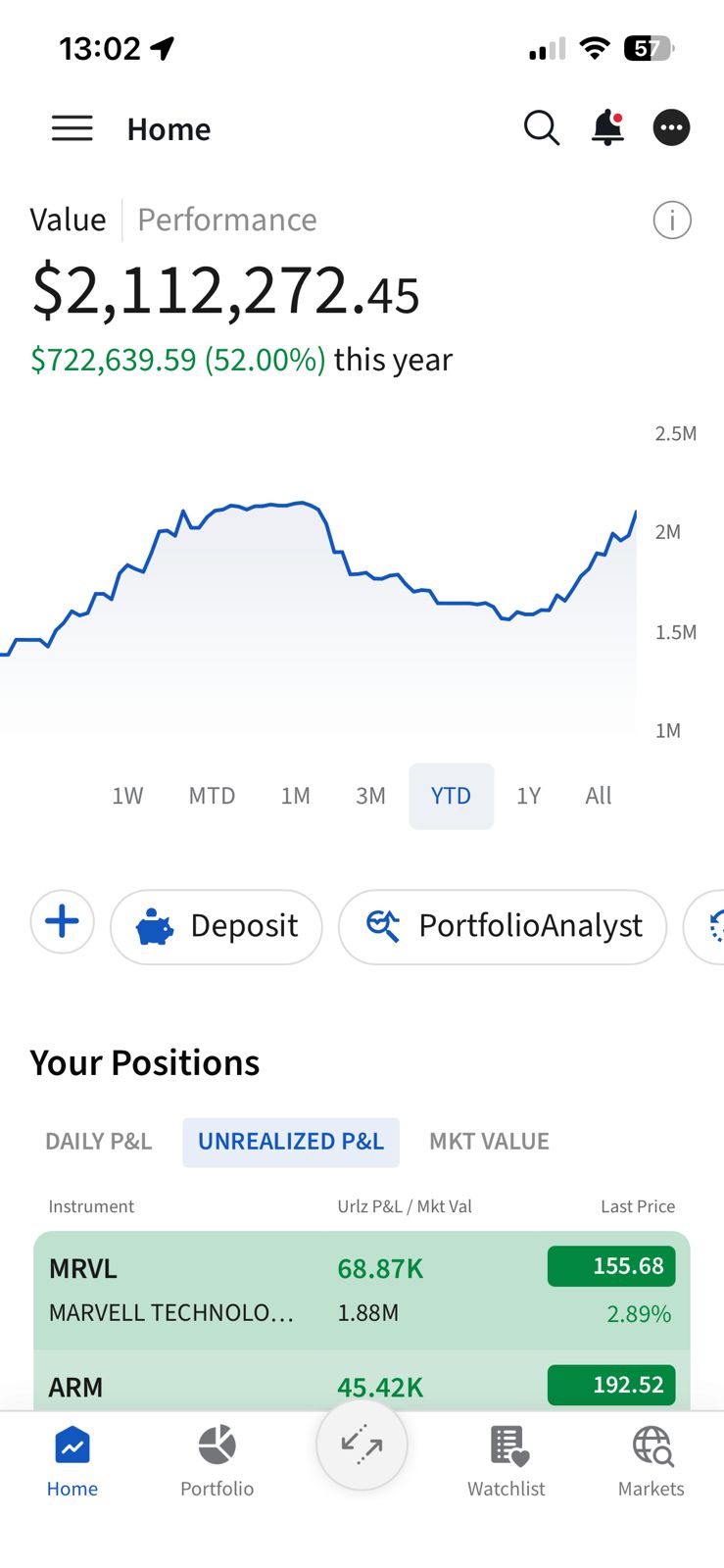Screen dimensions: 724x1568
Task: Open the more options menu
Action: tap(671, 127)
